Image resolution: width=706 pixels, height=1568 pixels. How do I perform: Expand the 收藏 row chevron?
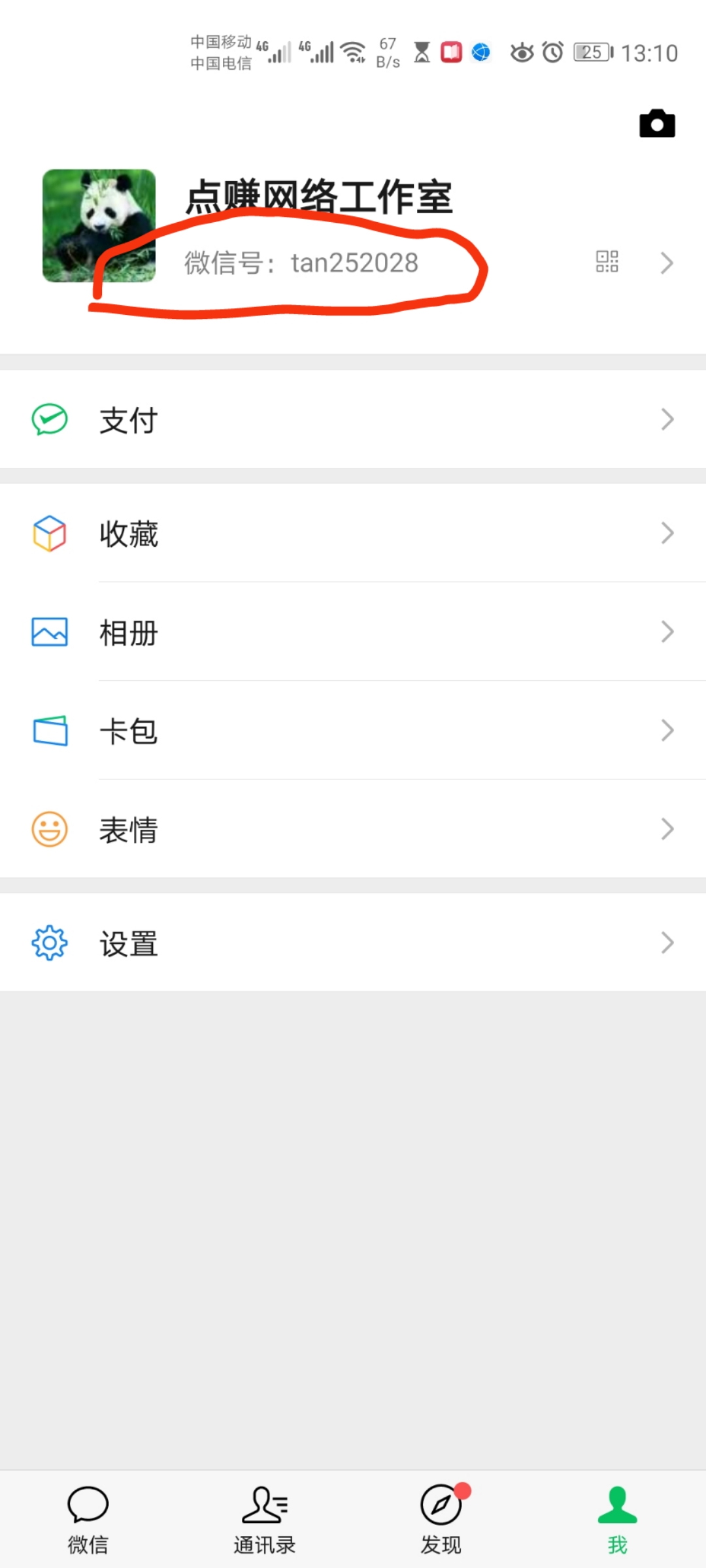point(667,532)
